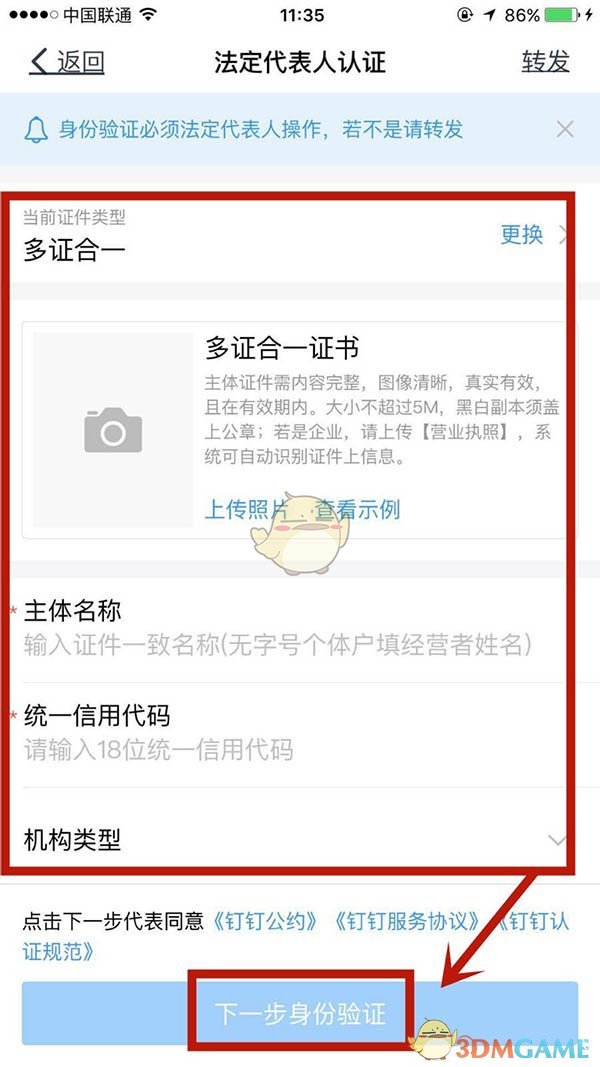Tap the camera placeholder to add photo

(x=113, y=430)
